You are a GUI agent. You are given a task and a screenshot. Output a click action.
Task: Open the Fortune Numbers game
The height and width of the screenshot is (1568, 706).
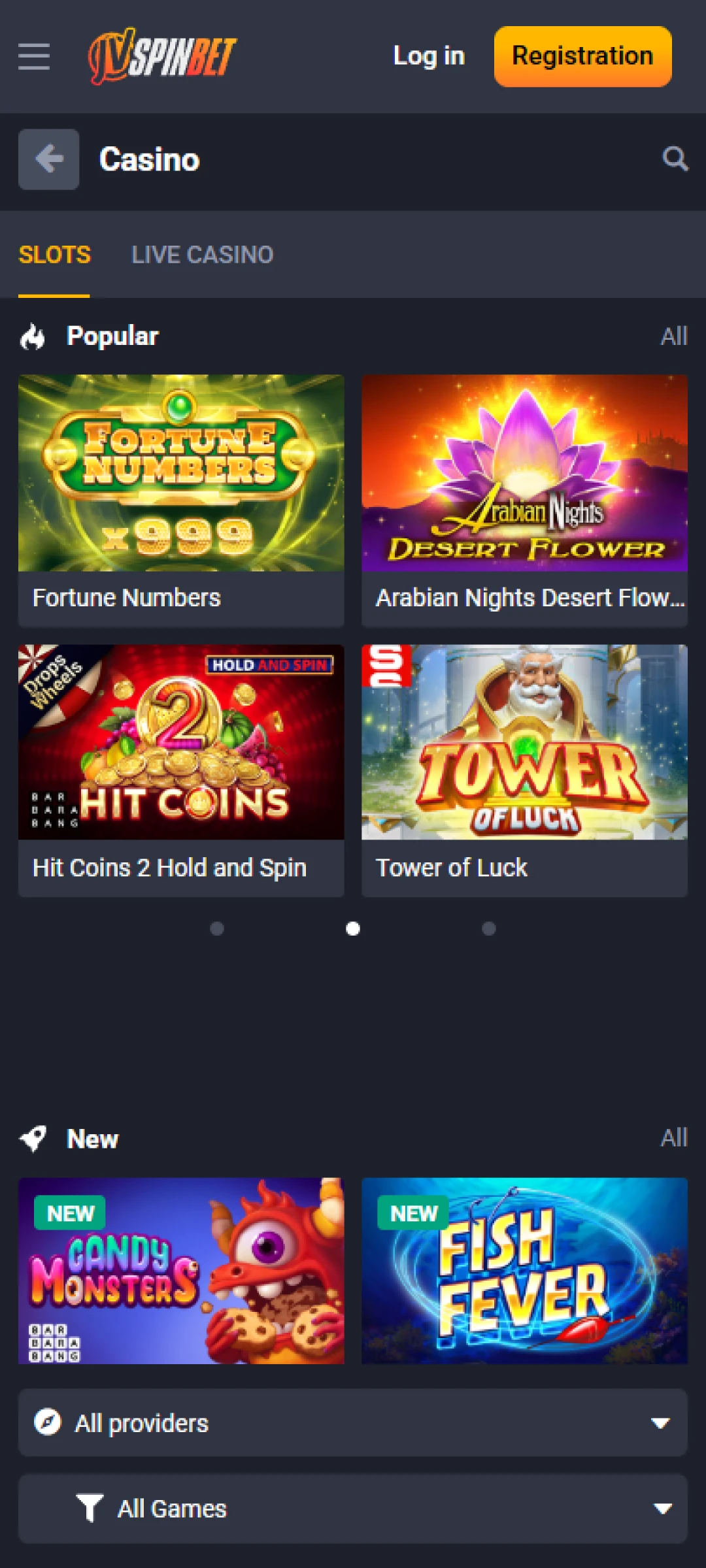coord(181,500)
